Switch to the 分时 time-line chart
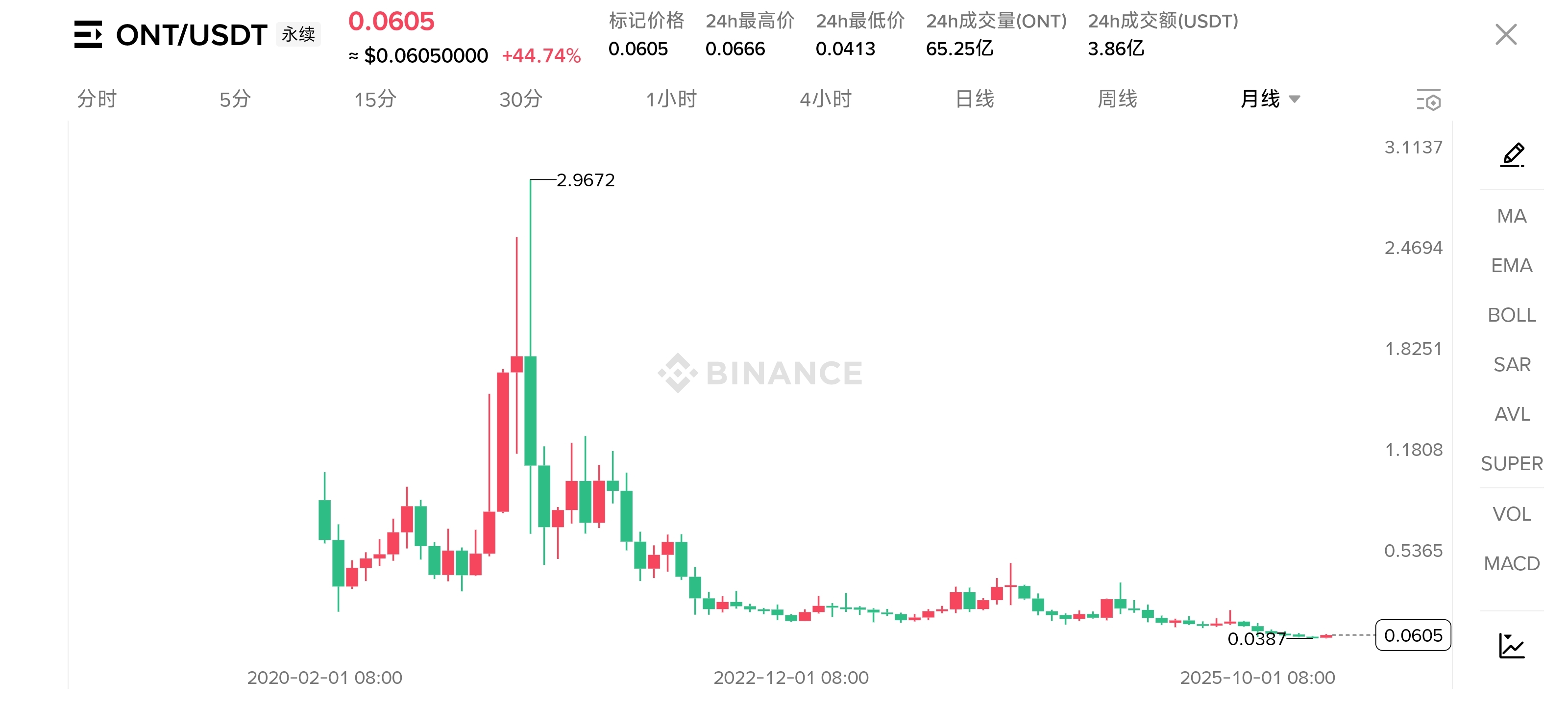Viewport: 1568px width, 706px height. (x=97, y=99)
